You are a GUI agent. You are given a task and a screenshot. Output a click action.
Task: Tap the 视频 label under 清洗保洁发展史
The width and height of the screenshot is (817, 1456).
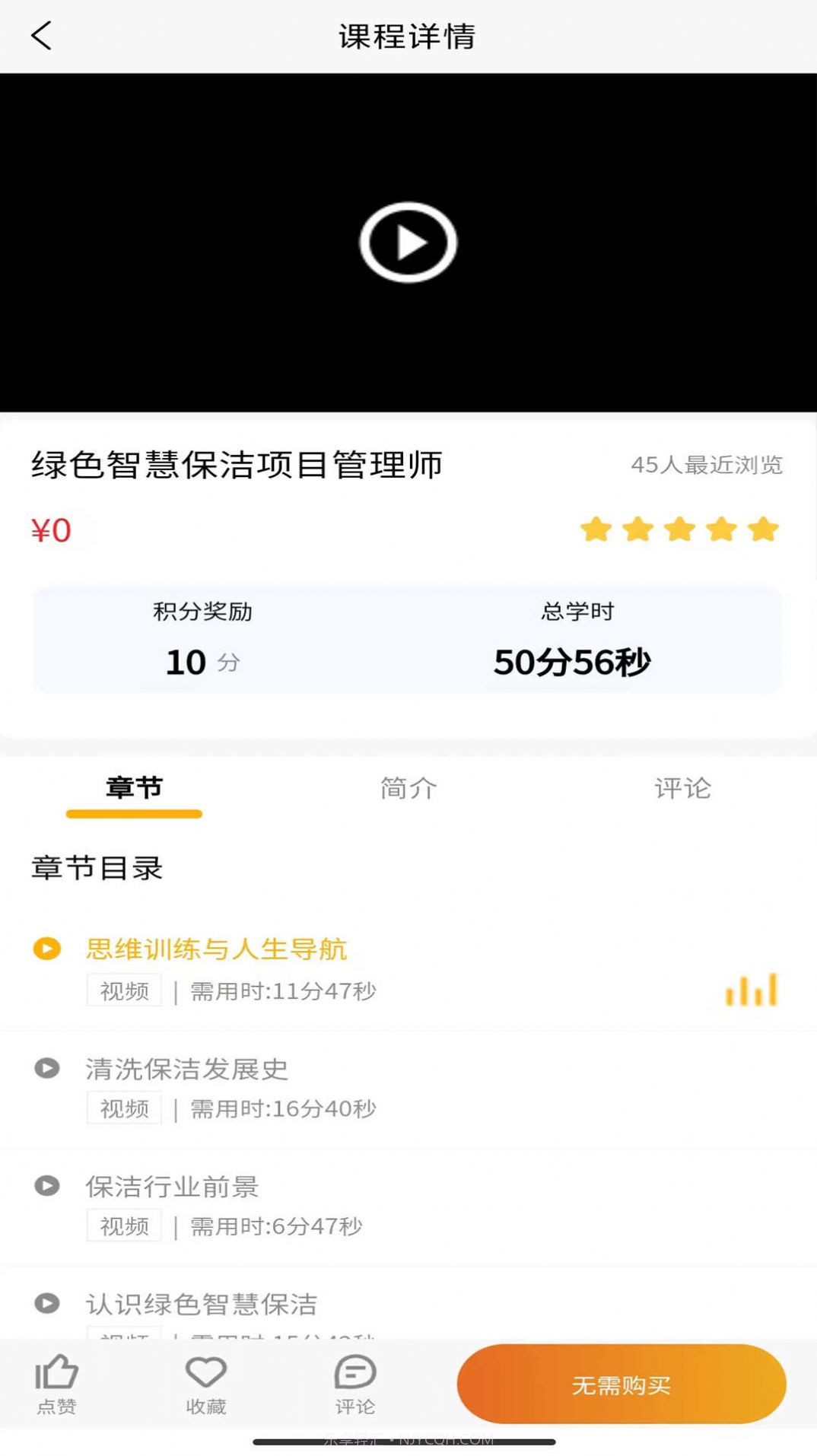point(123,1108)
